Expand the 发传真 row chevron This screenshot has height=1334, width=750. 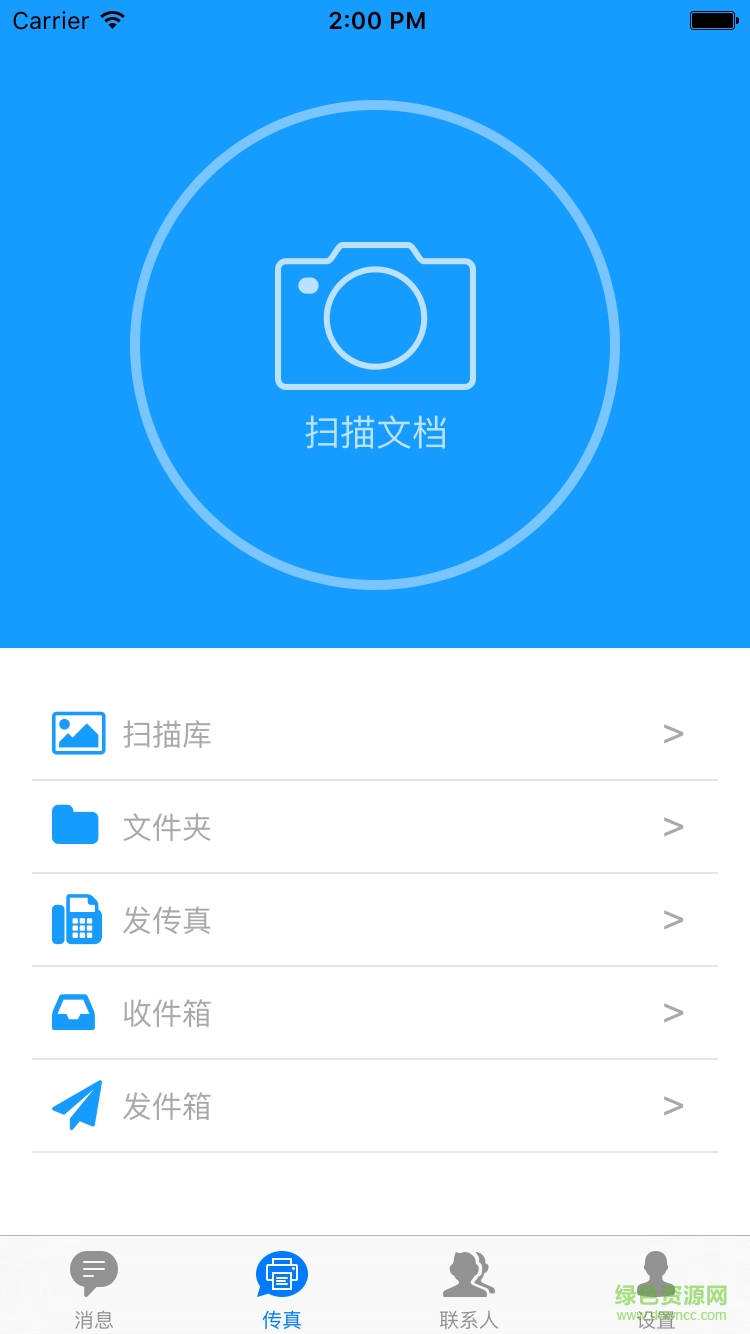pos(673,919)
